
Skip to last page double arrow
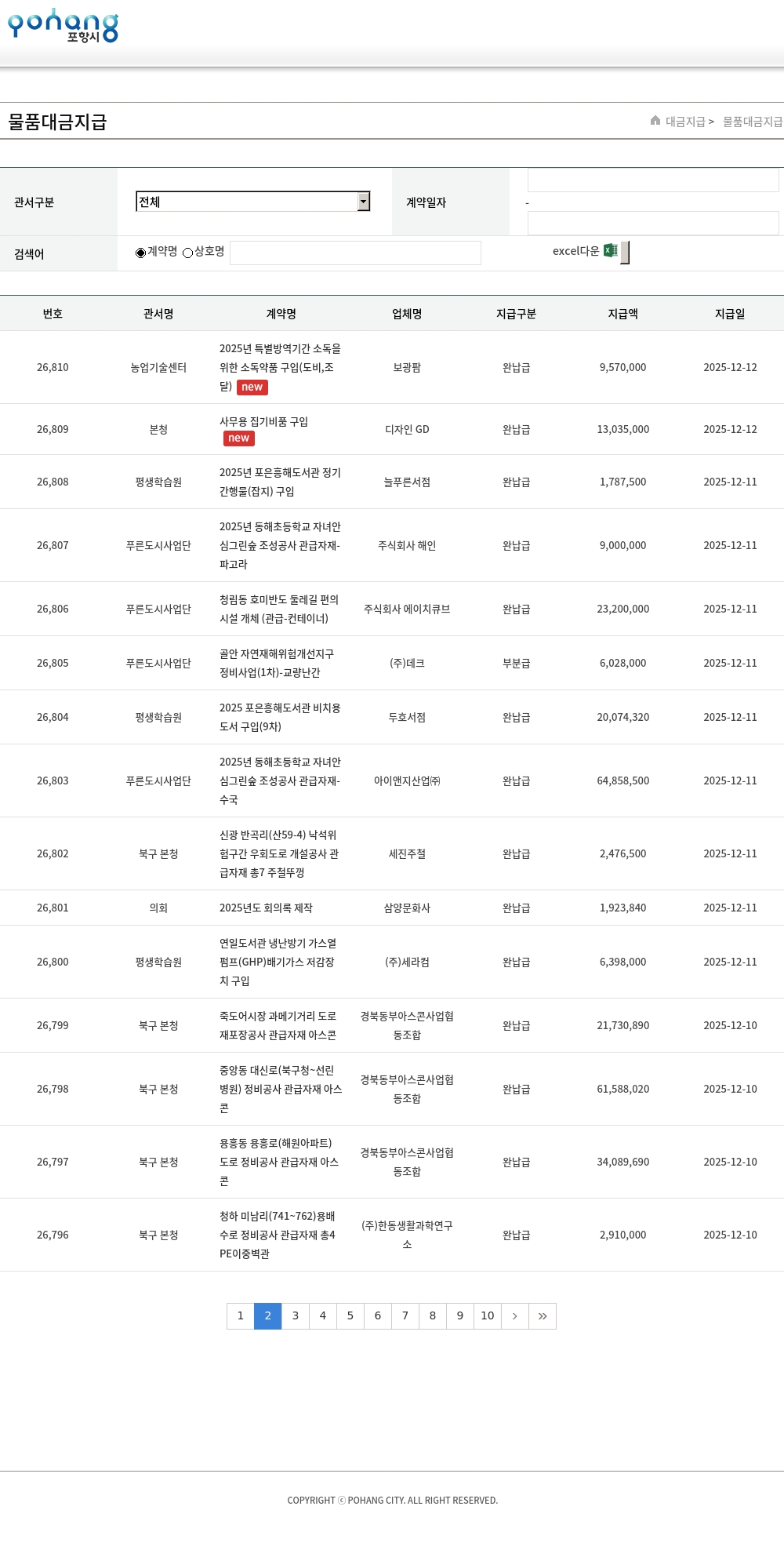coord(543,1315)
